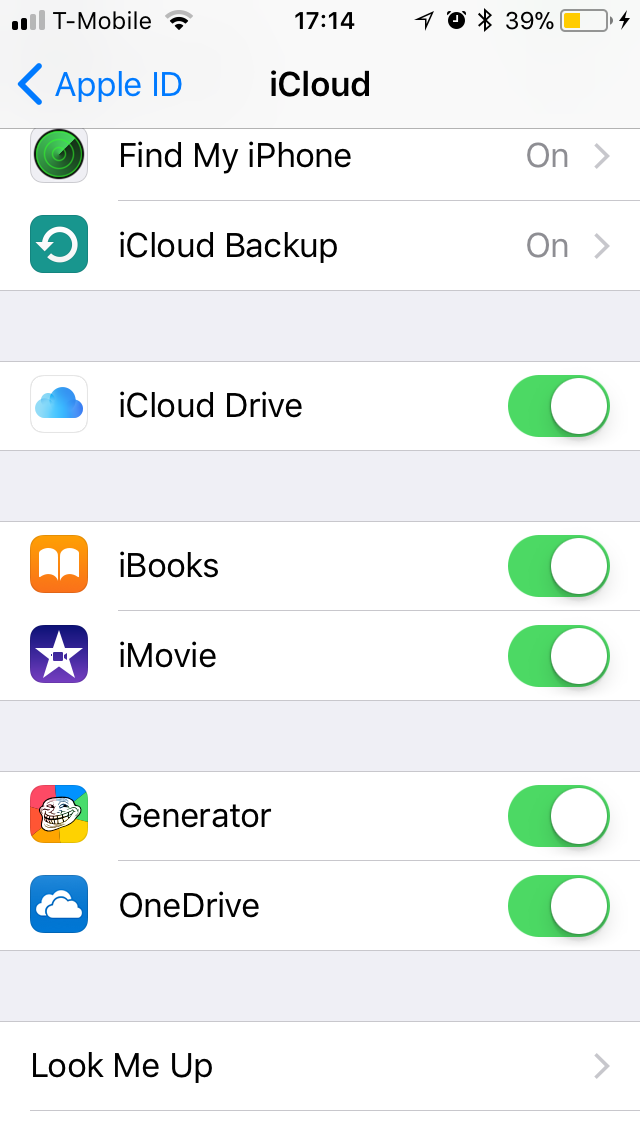
Task: Turn off iCloud Drive
Action: click(x=558, y=406)
